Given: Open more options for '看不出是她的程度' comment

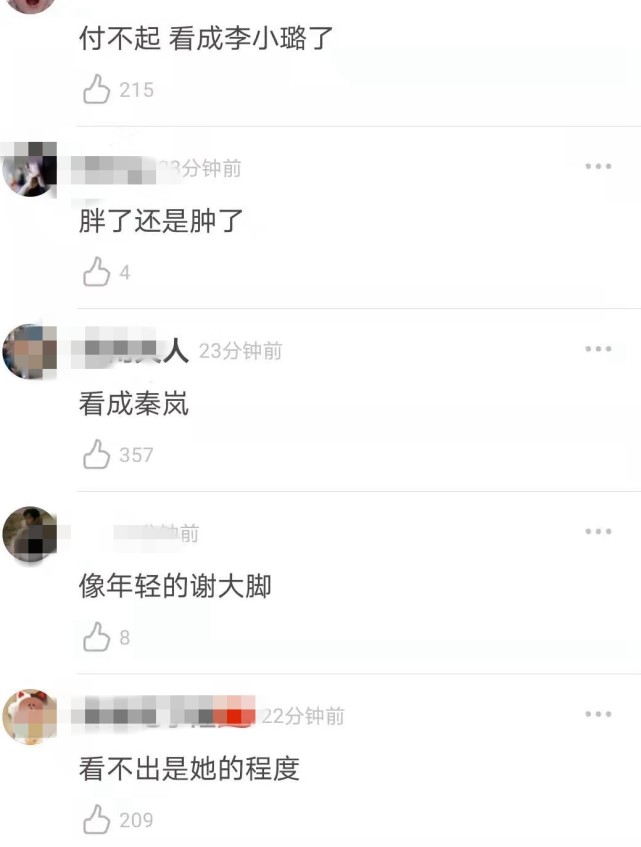Looking at the screenshot, I should click(x=598, y=714).
